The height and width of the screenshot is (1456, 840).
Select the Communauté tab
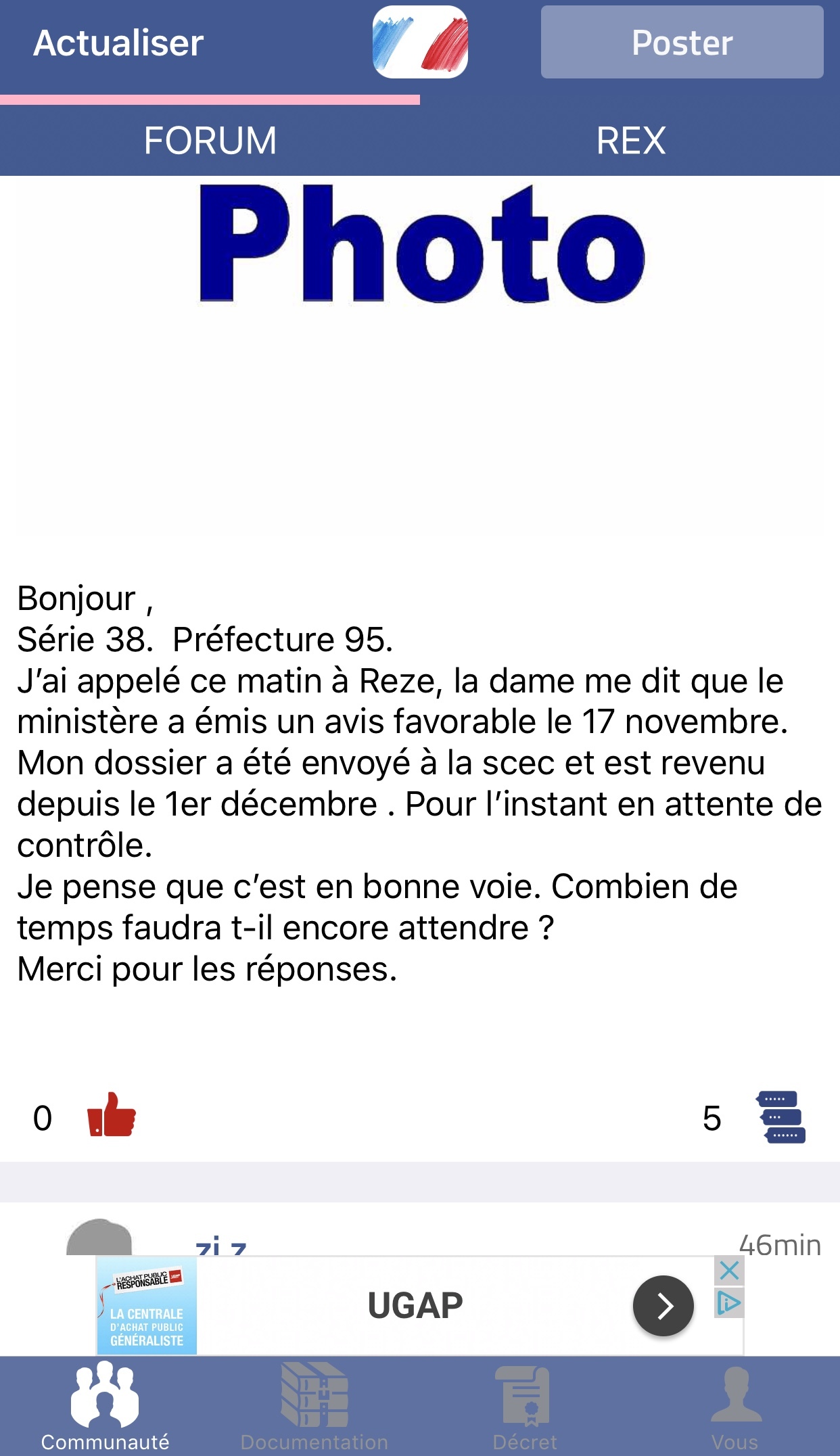(x=105, y=1407)
